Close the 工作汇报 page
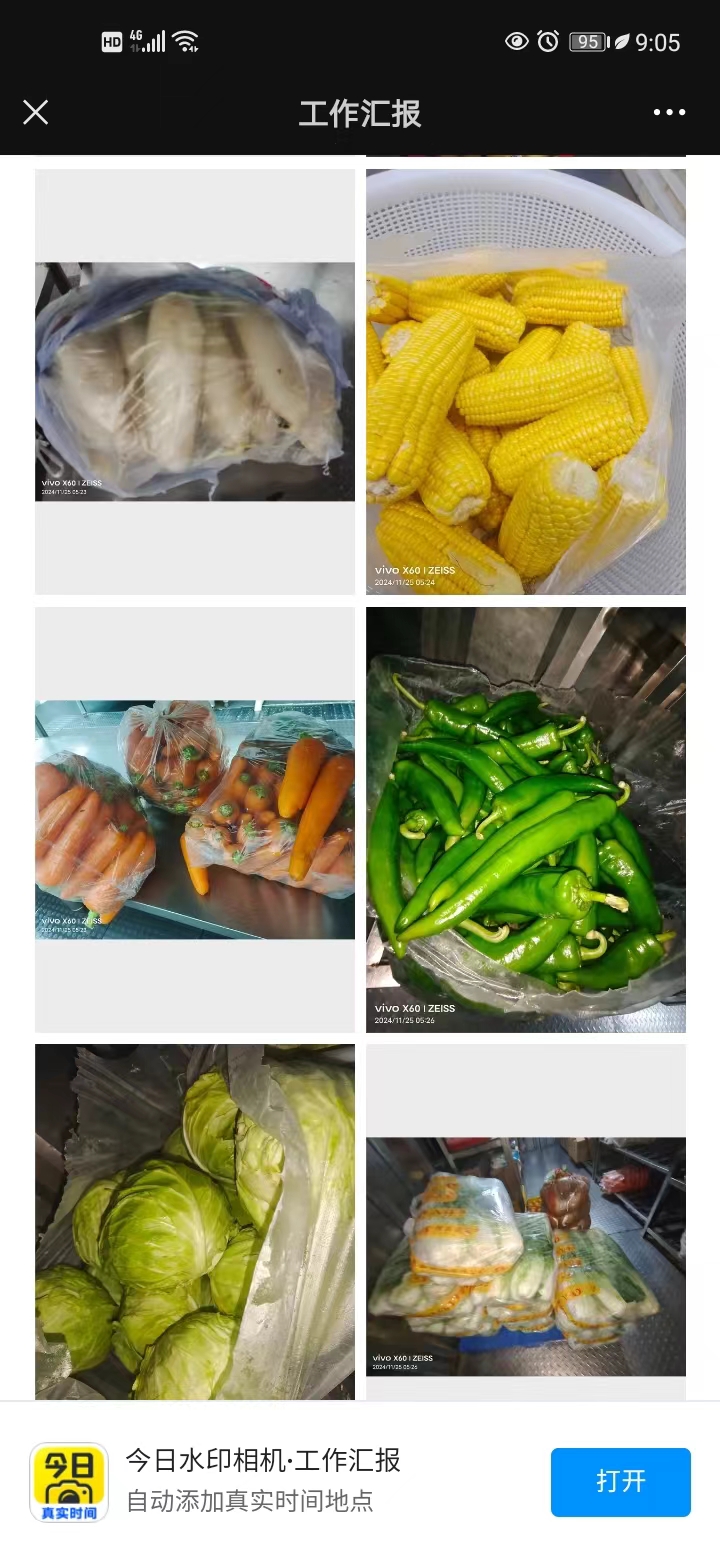The height and width of the screenshot is (1560, 720). point(36,112)
